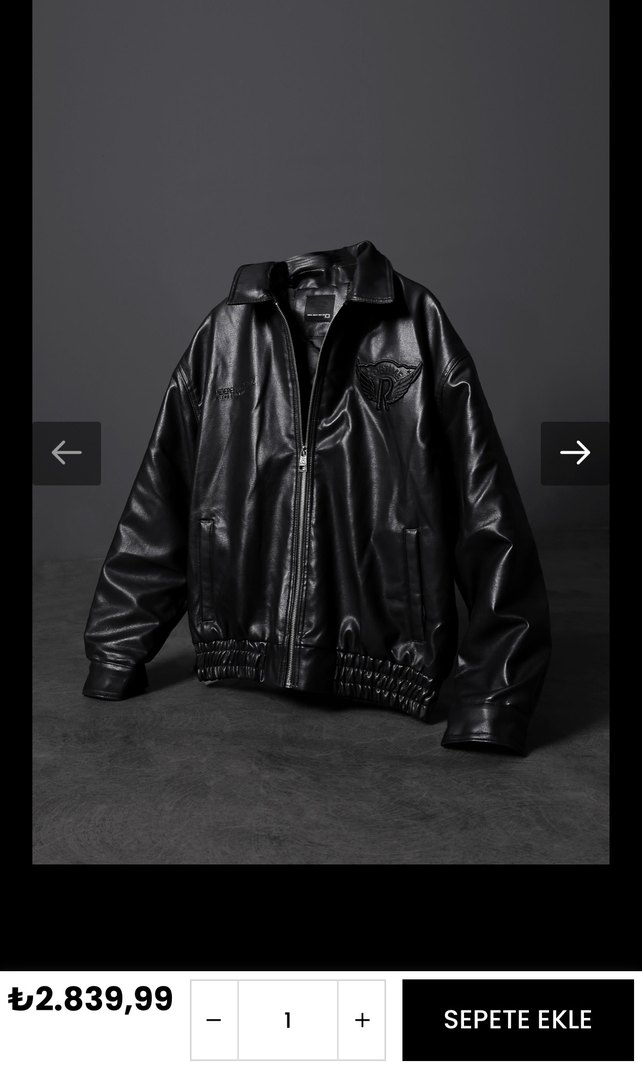
Task: Increase quantity with the plus button
Action: point(362,1020)
